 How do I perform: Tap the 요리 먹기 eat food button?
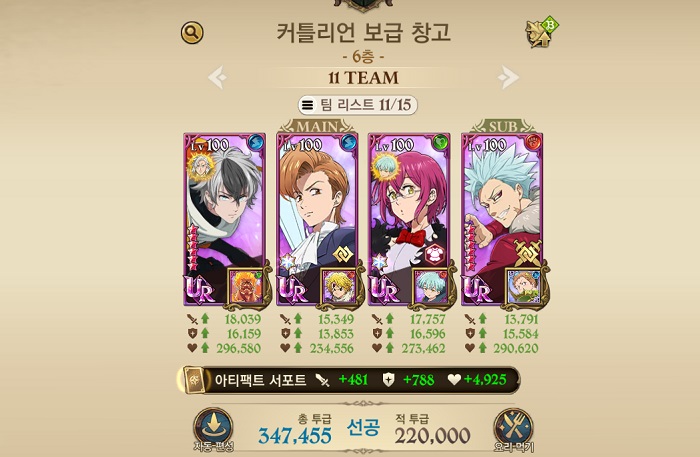click(x=513, y=428)
